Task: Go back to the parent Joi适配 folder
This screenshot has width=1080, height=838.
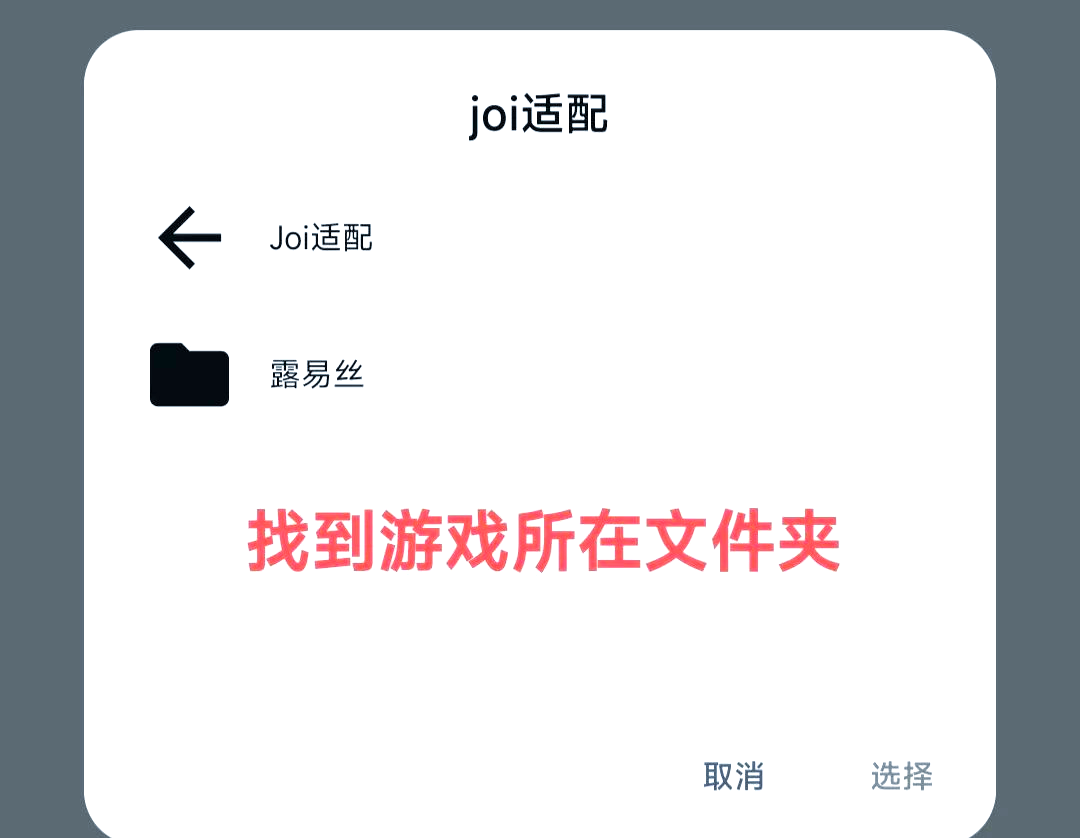Action: (190, 238)
